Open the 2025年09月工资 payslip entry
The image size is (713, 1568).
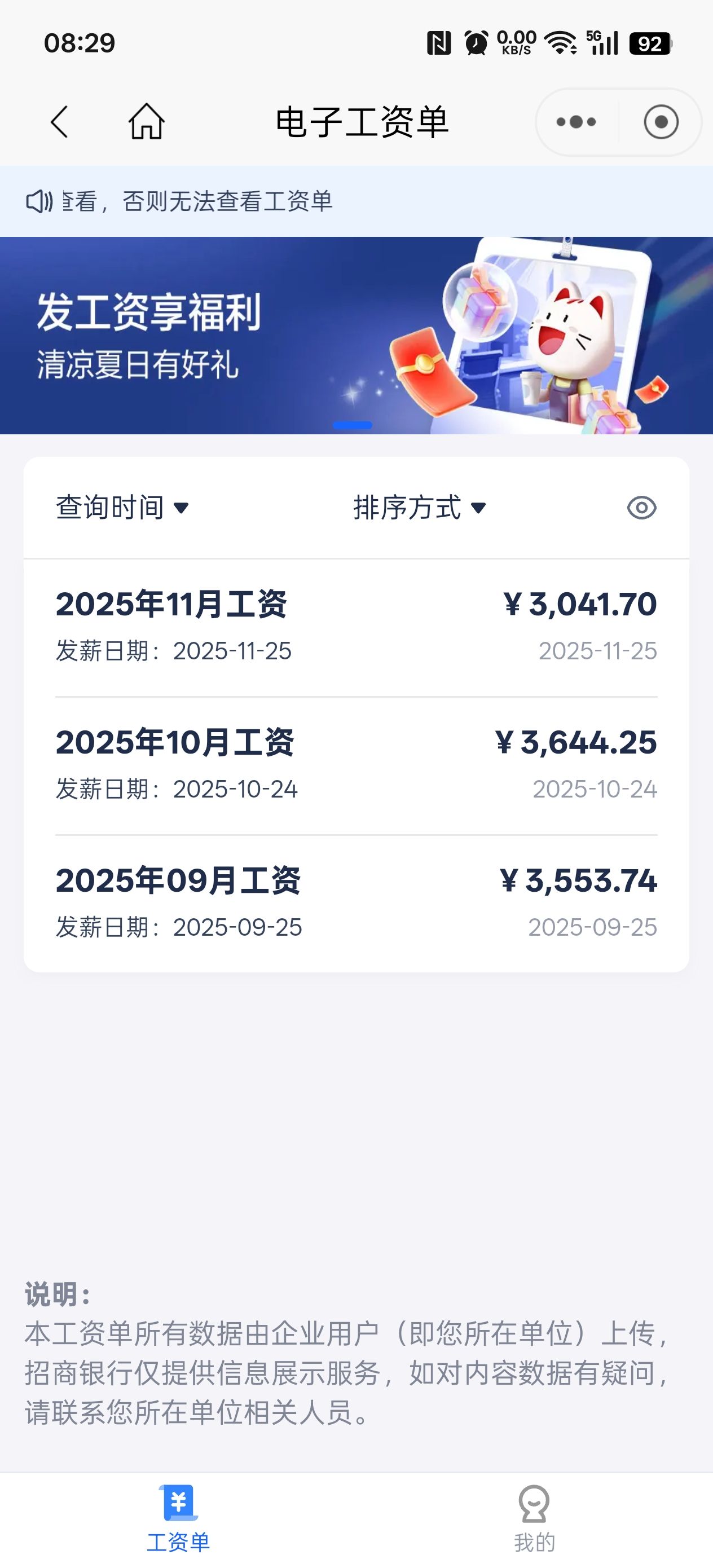pos(356,900)
